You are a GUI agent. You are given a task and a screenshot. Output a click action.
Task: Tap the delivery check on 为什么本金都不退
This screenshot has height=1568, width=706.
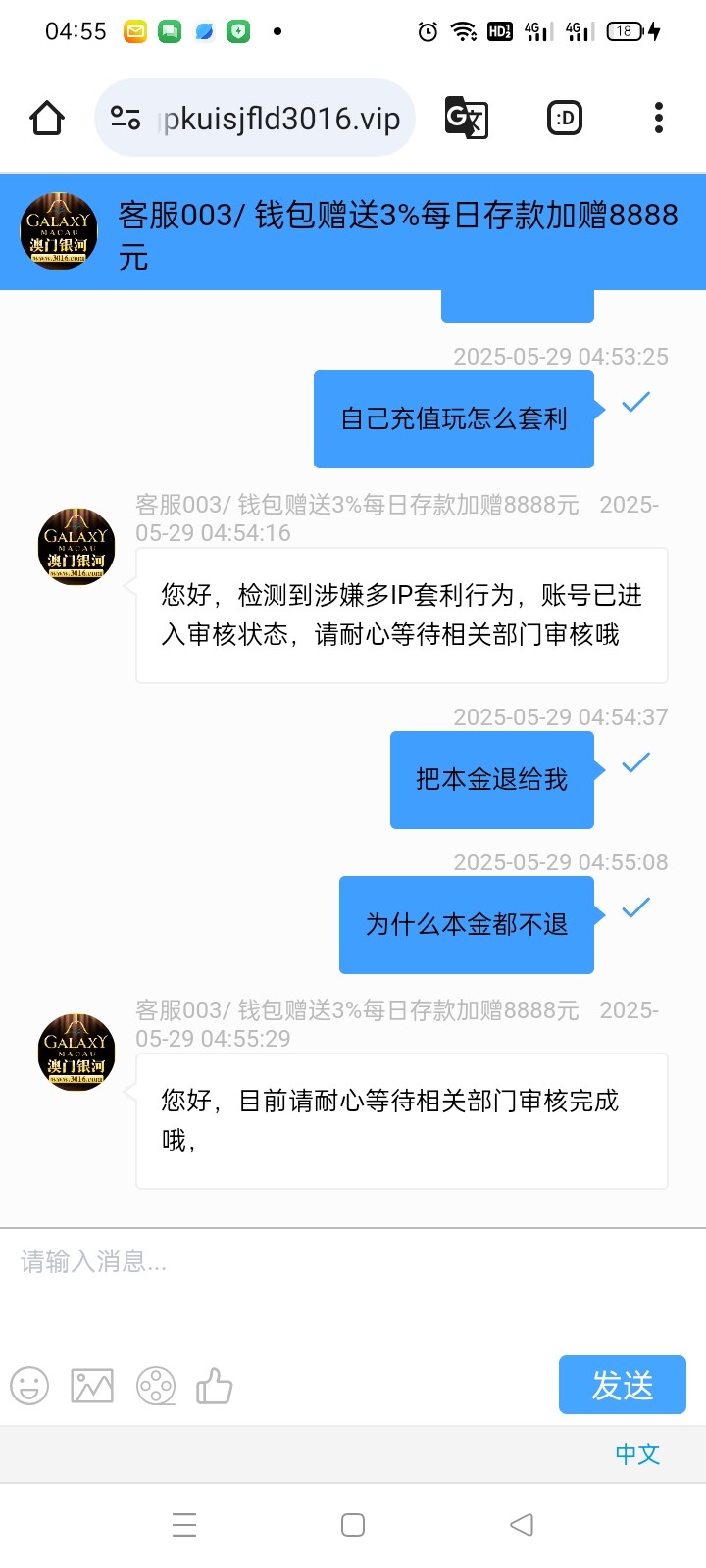point(635,906)
